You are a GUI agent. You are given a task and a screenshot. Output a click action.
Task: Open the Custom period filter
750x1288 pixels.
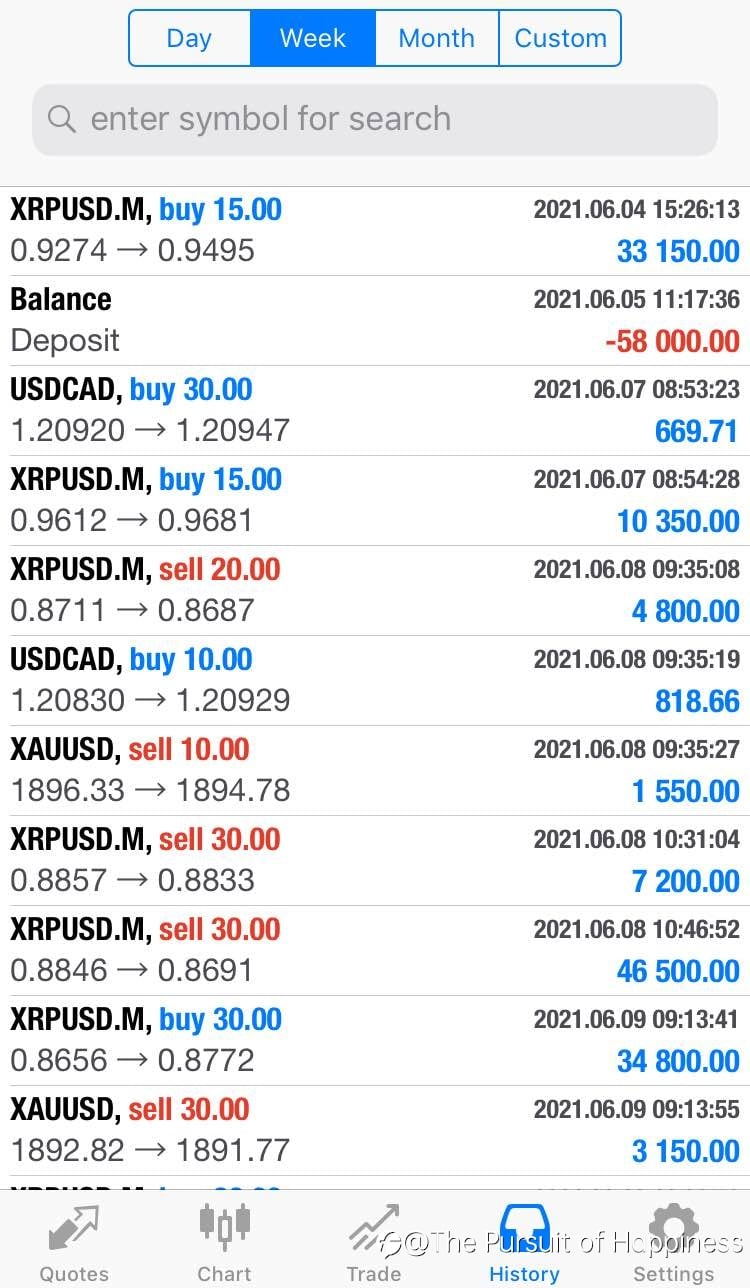pyautogui.click(x=560, y=38)
